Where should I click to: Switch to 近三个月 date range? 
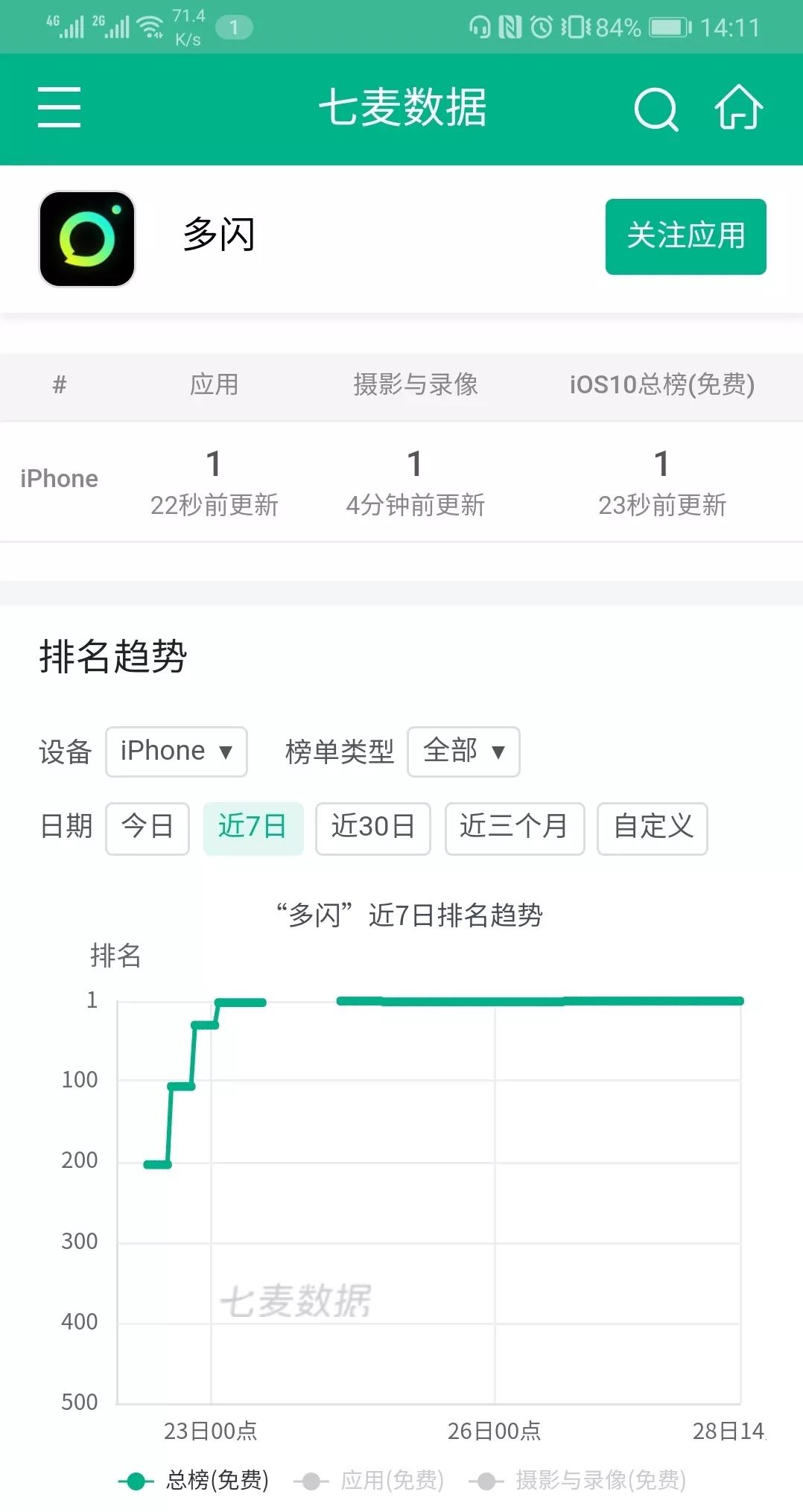pos(514,828)
